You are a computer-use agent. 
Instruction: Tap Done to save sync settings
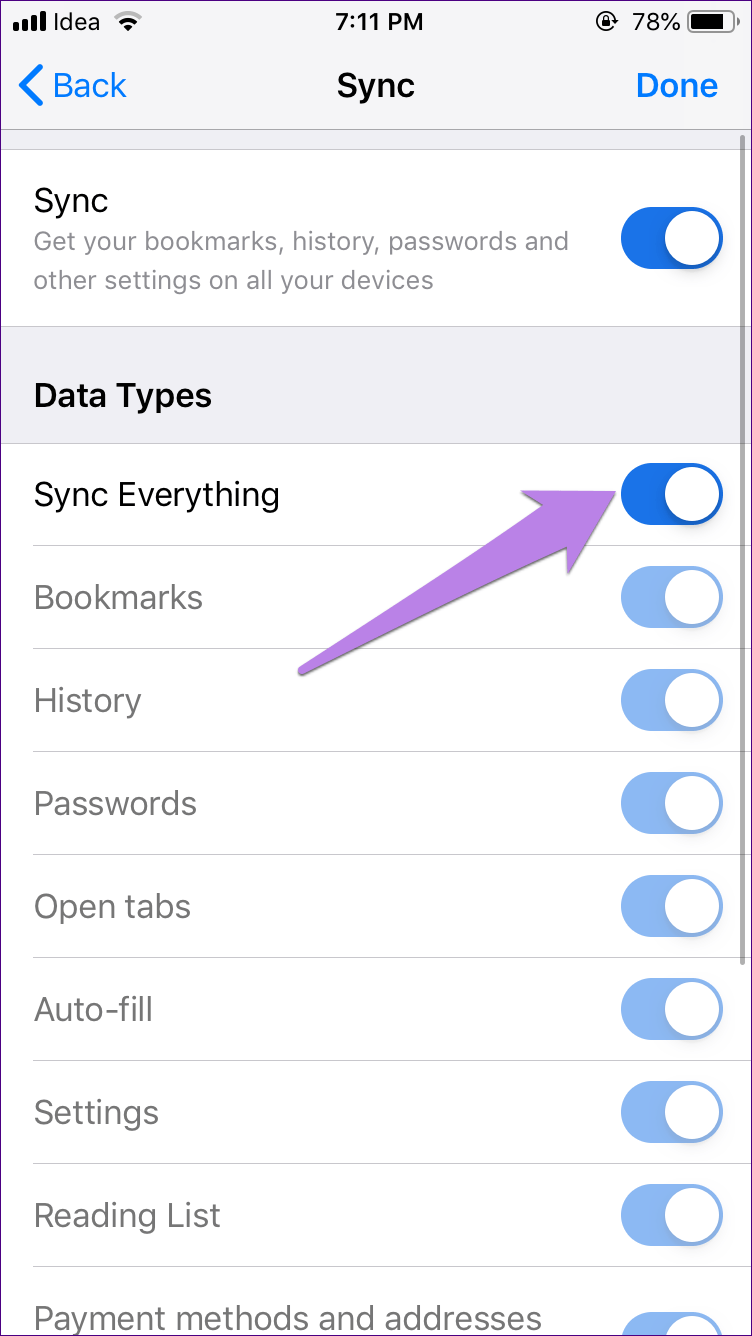tap(676, 86)
